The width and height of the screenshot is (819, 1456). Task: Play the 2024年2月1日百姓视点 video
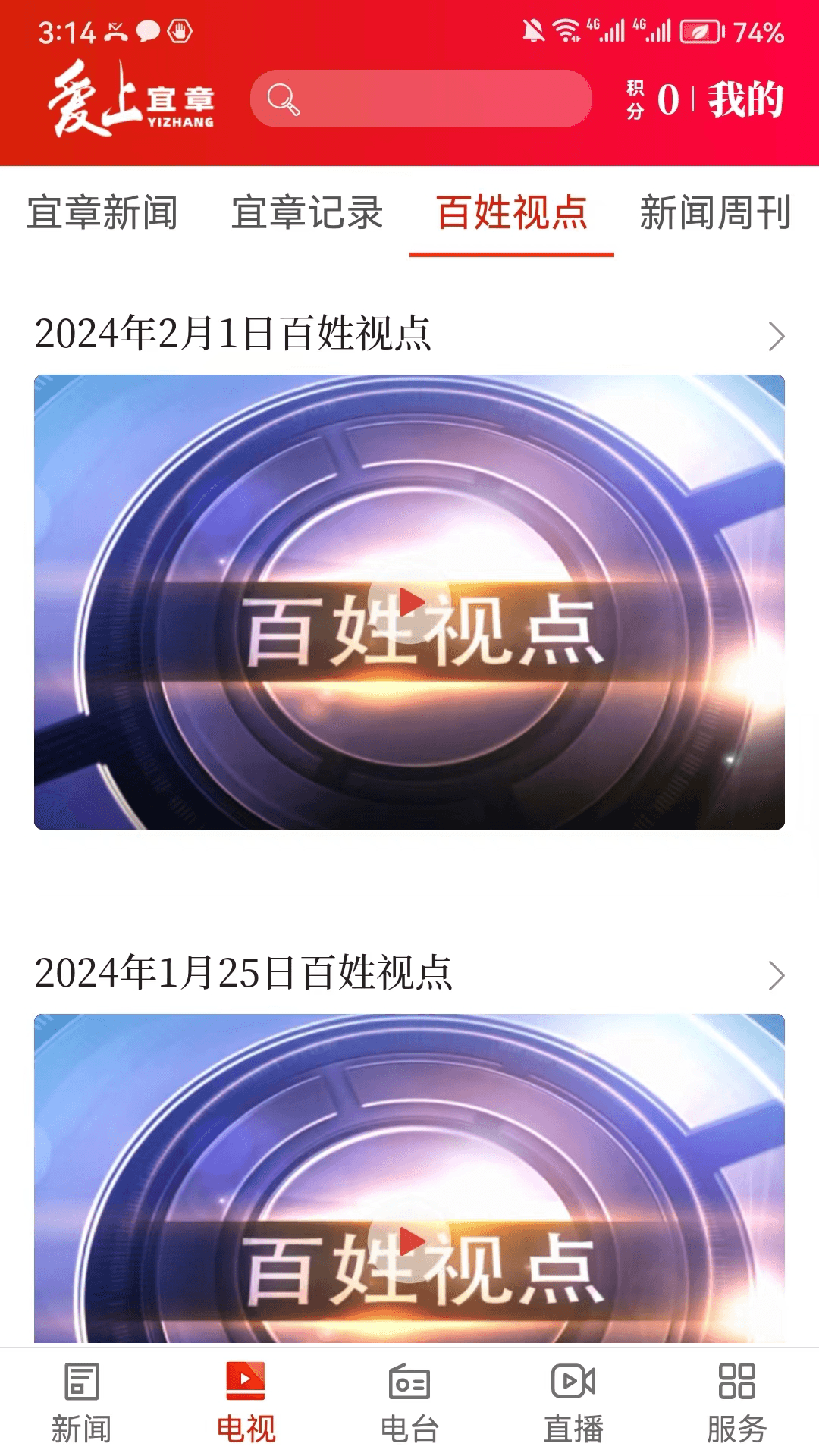point(409,603)
